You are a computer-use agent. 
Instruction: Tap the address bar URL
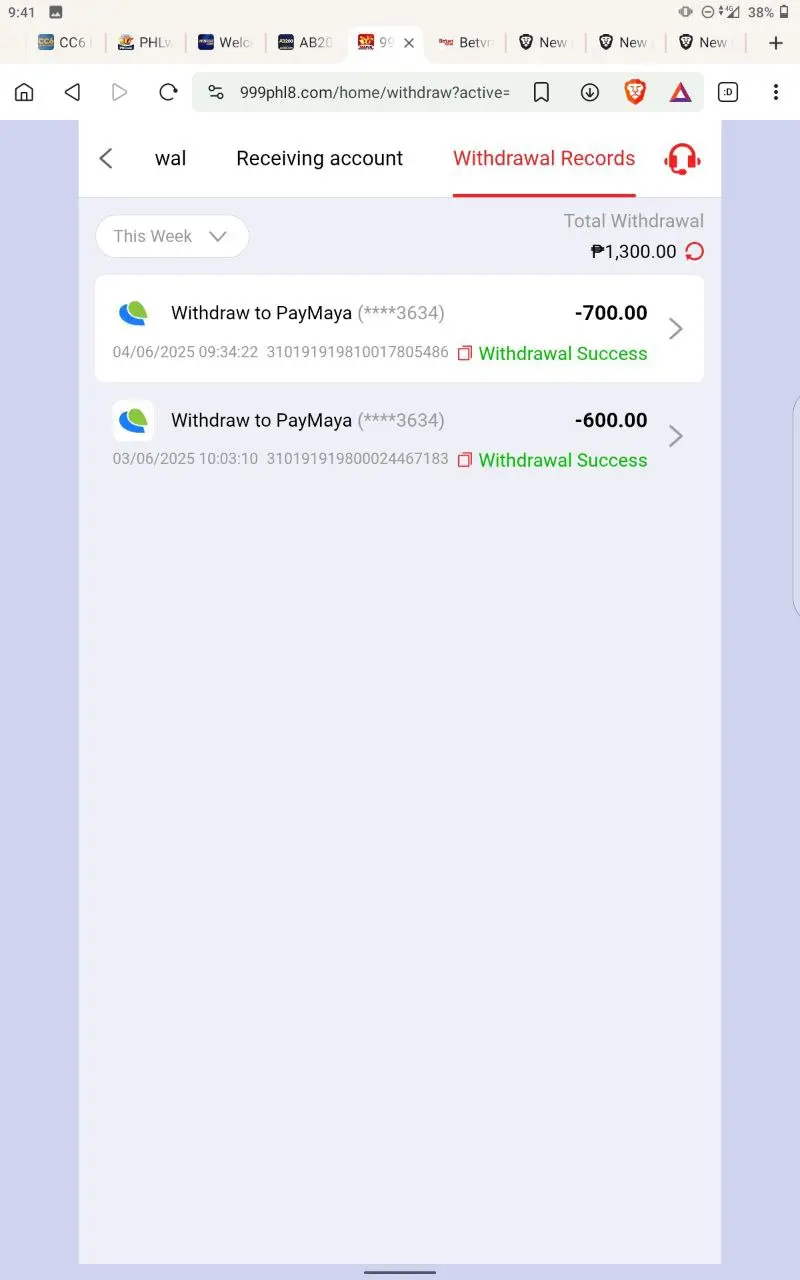click(x=374, y=92)
